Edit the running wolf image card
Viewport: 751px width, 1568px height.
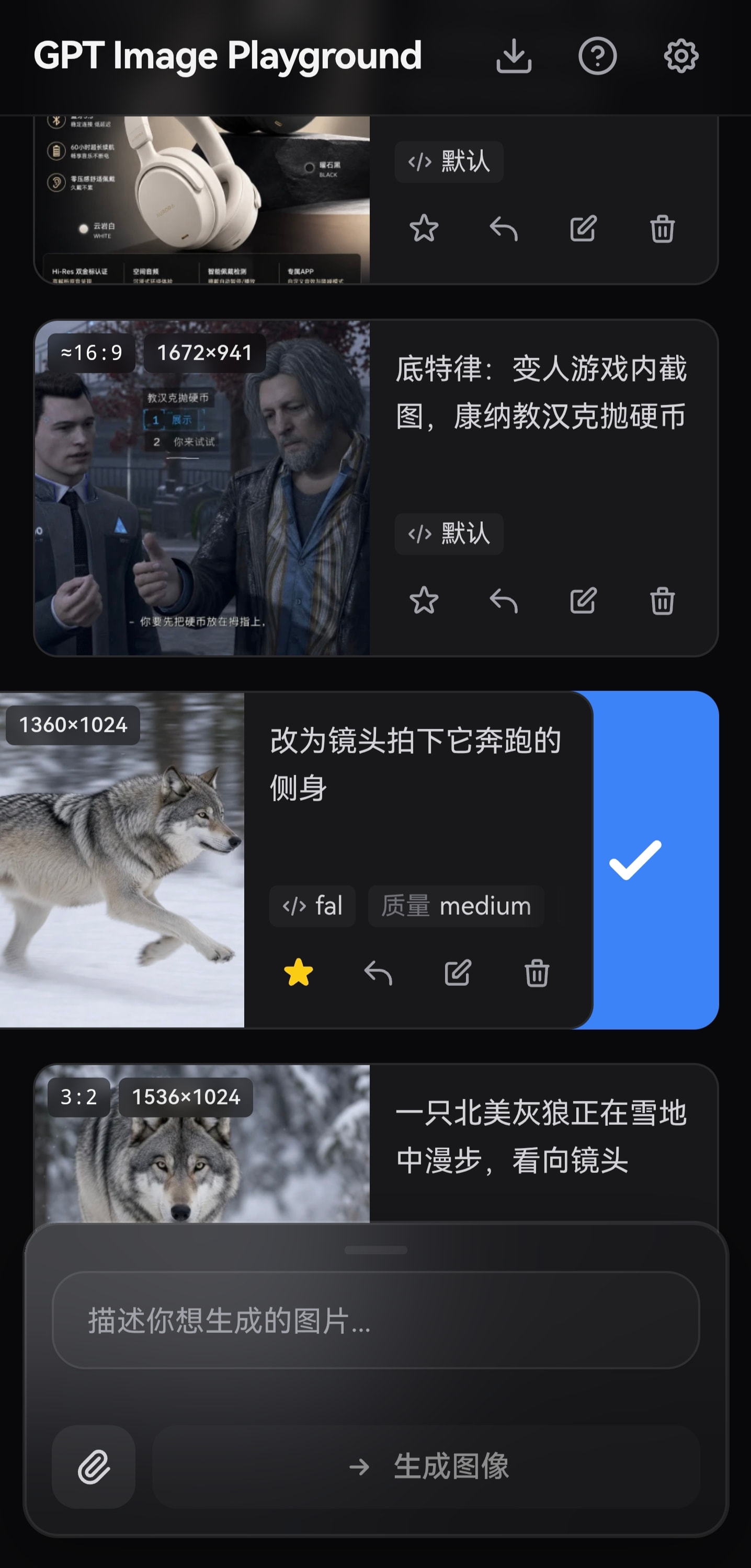pos(458,973)
